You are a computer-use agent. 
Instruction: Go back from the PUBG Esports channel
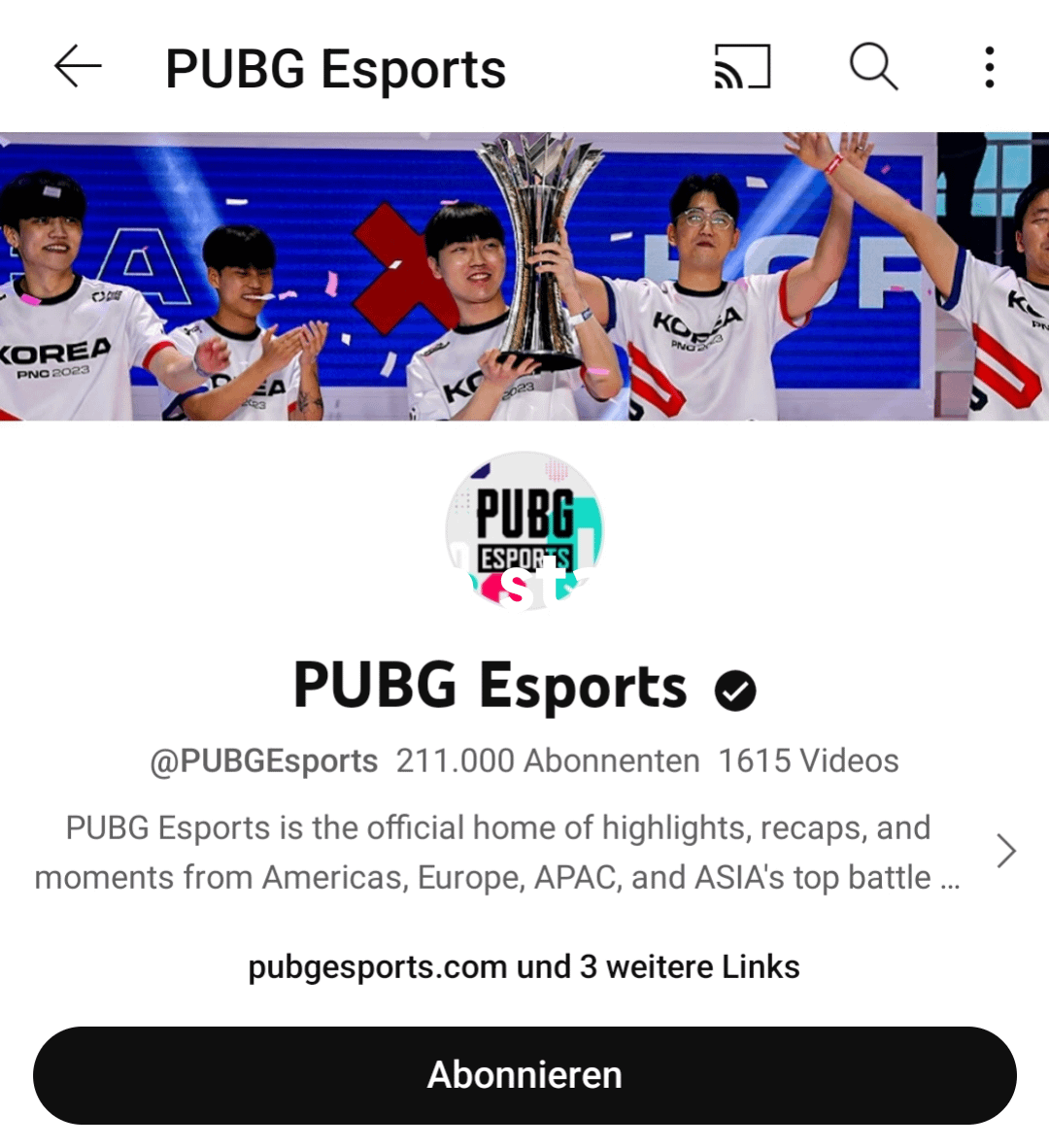point(78,67)
